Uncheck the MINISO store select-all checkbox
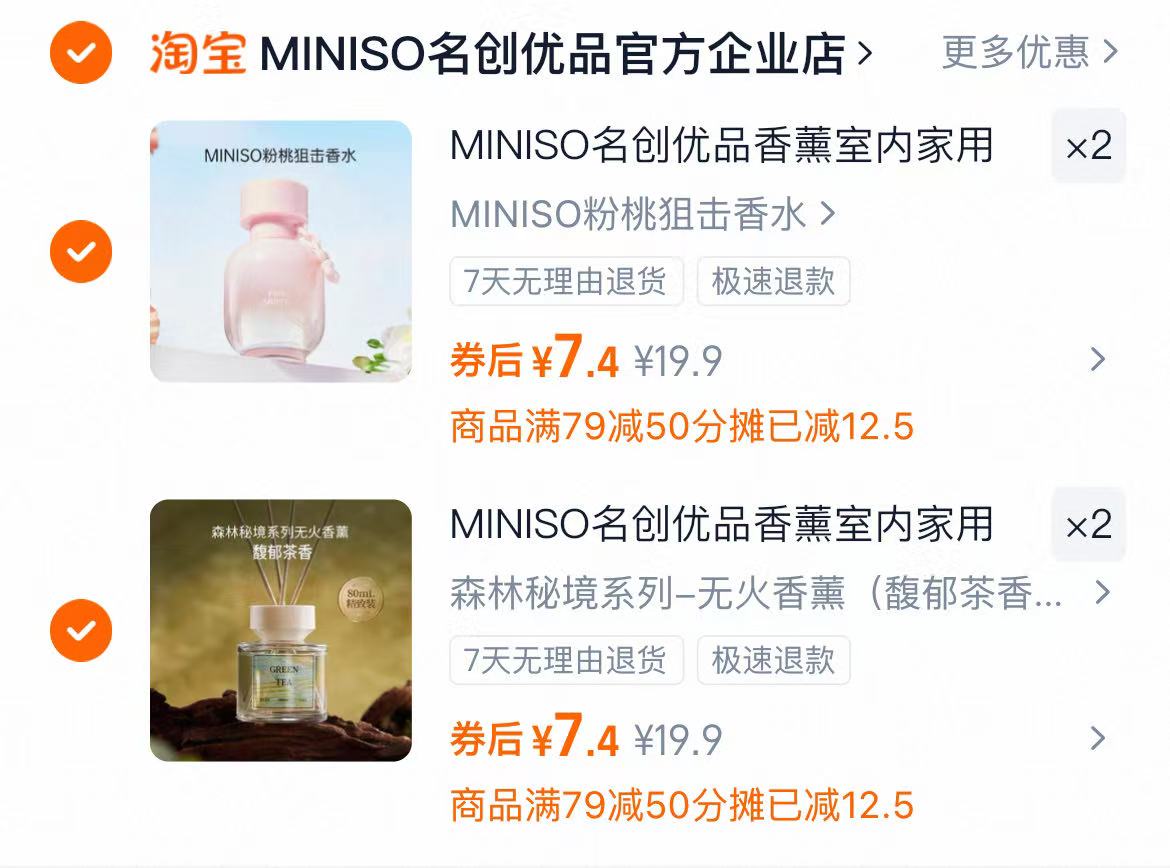Screen dimensions: 1170x868 tap(81, 52)
